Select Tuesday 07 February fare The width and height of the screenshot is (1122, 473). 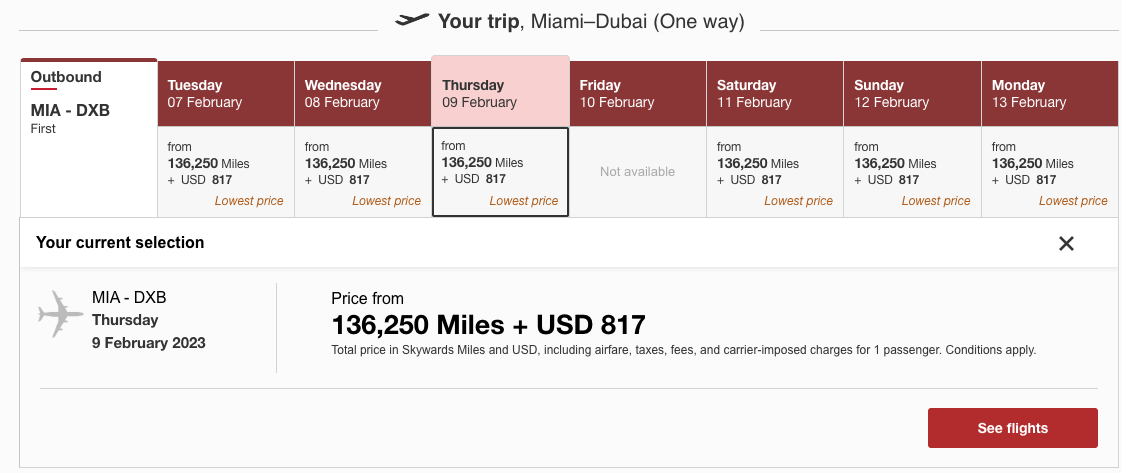(x=226, y=171)
